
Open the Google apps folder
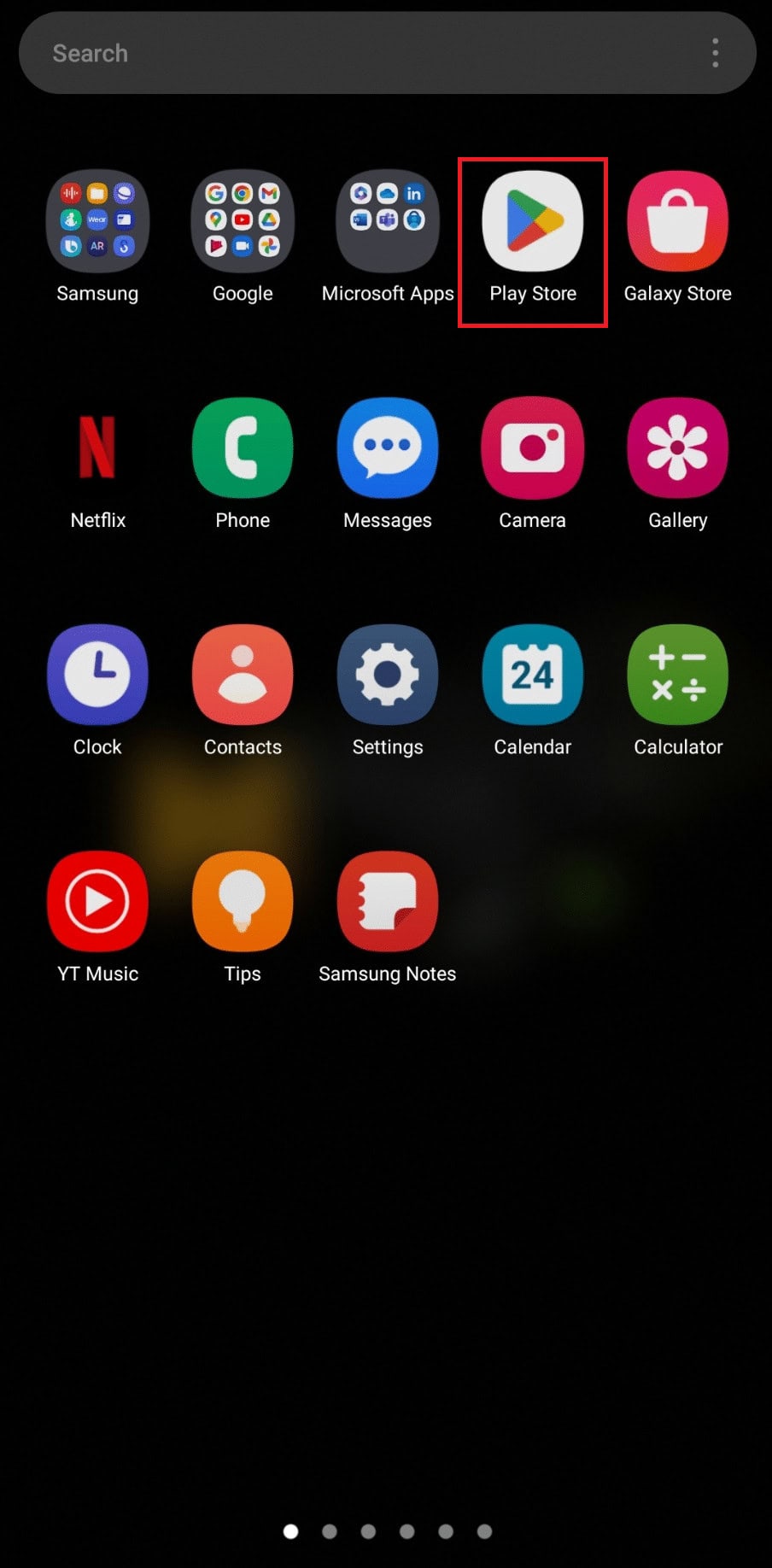coord(243,222)
